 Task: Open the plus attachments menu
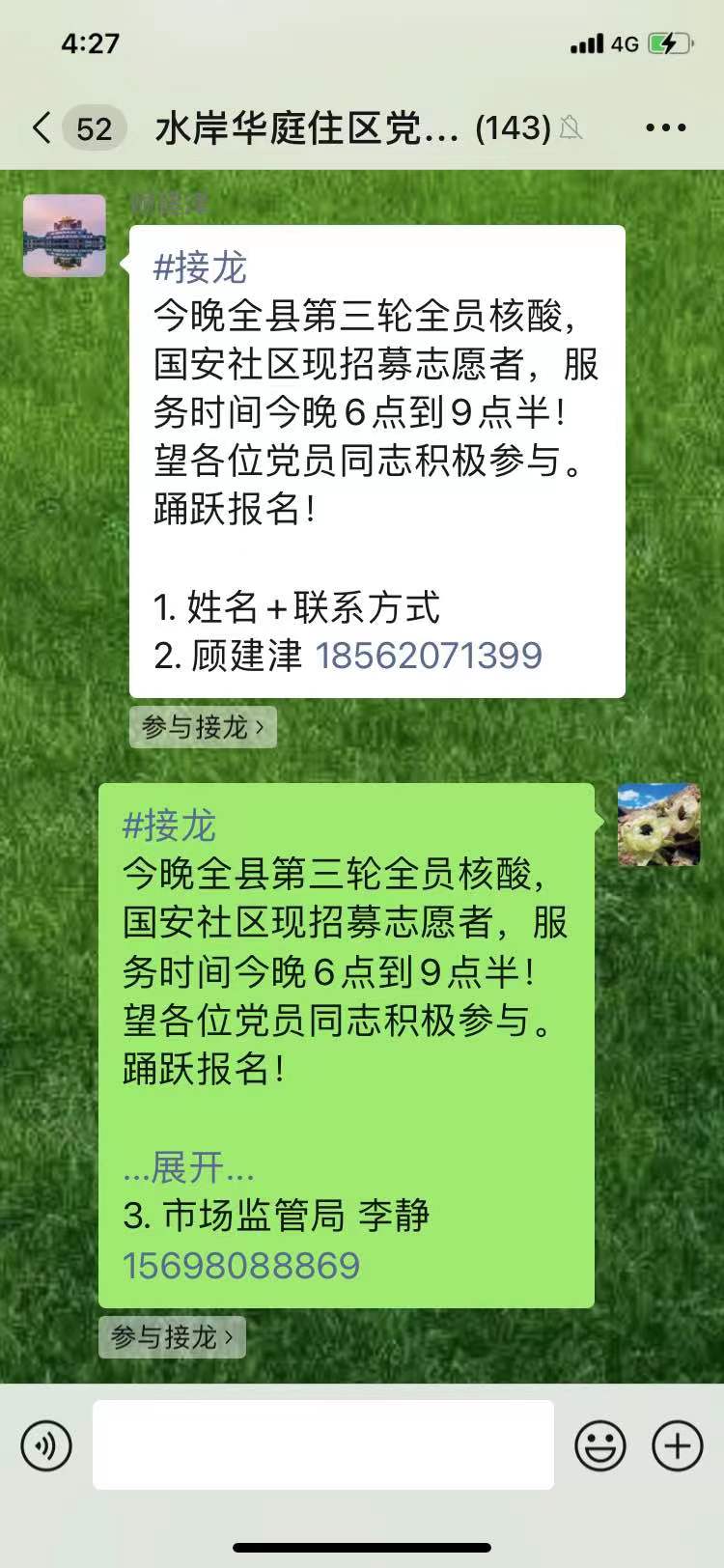click(678, 1445)
